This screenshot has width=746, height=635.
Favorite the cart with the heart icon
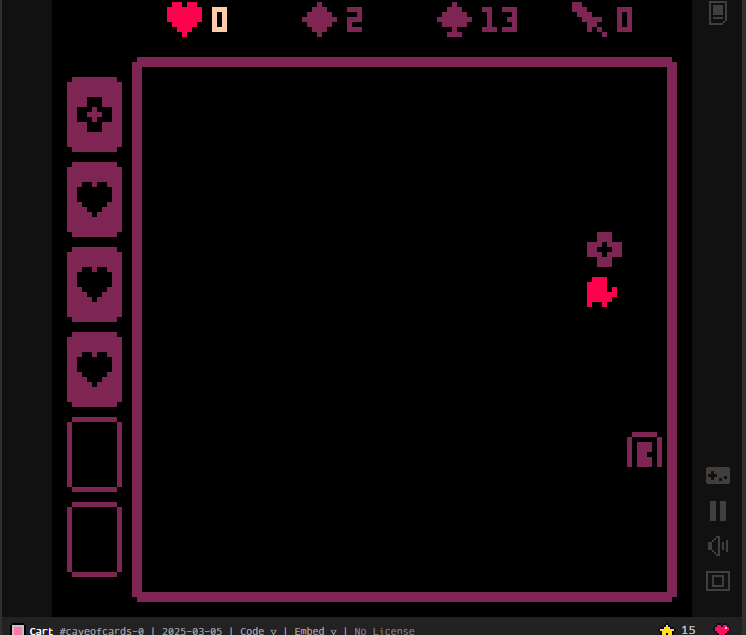722,629
